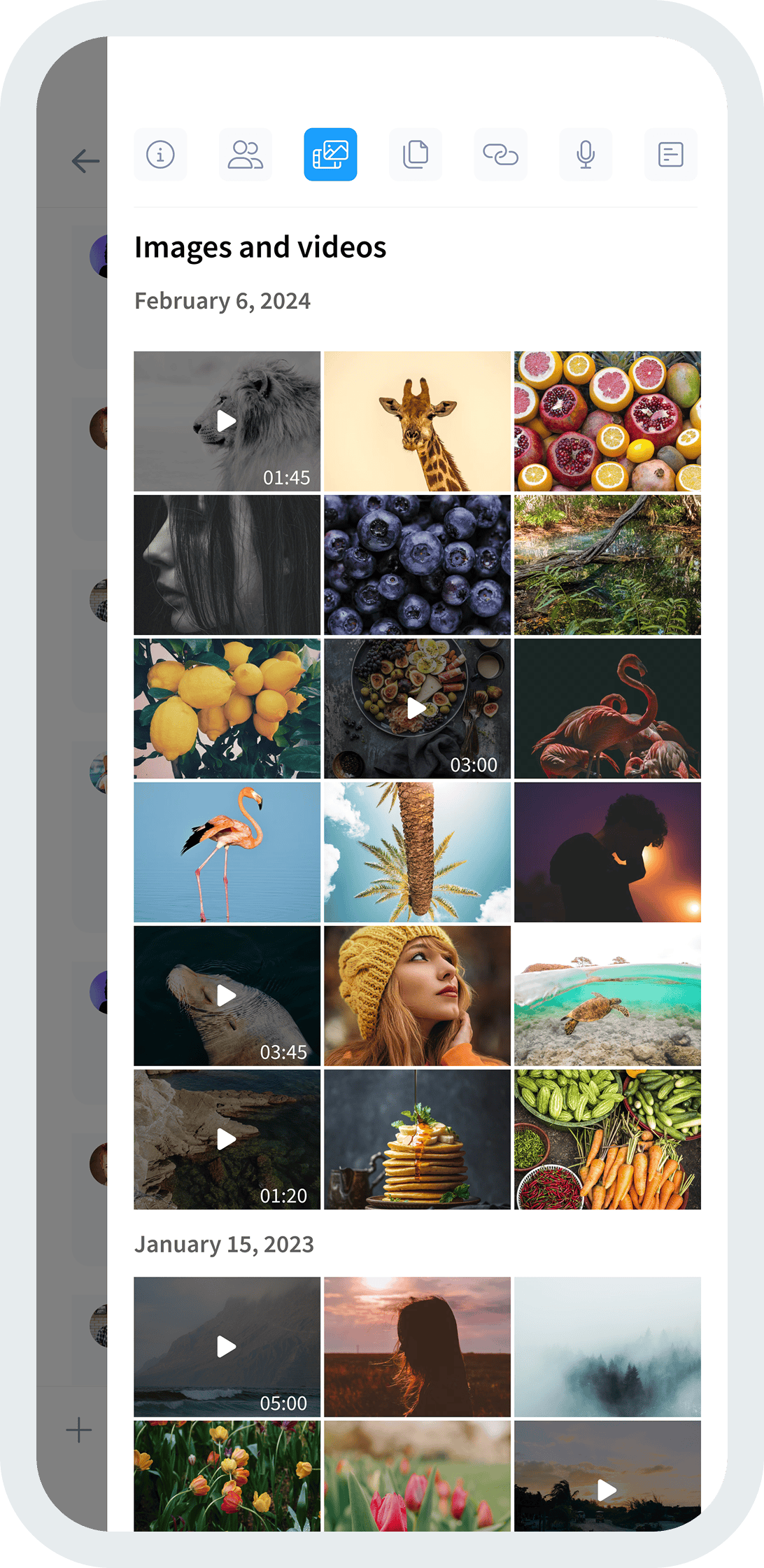This screenshot has width=764, height=1568.
Task: Play the rocky coast video 01:20
Action: pos(227,1139)
